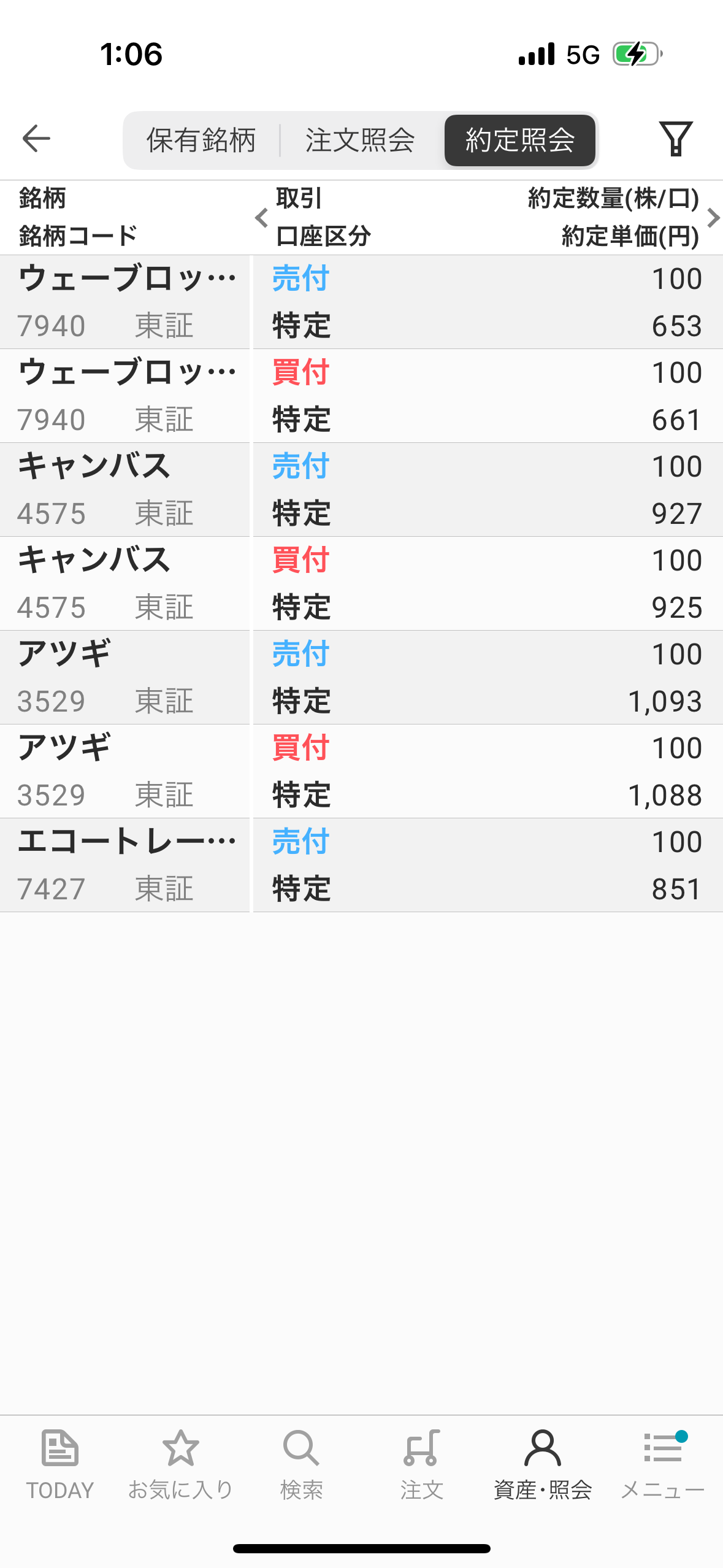723x1568 pixels.
Task: View the キャンバス 売付 execution at 927
Action: click(x=362, y=490)
